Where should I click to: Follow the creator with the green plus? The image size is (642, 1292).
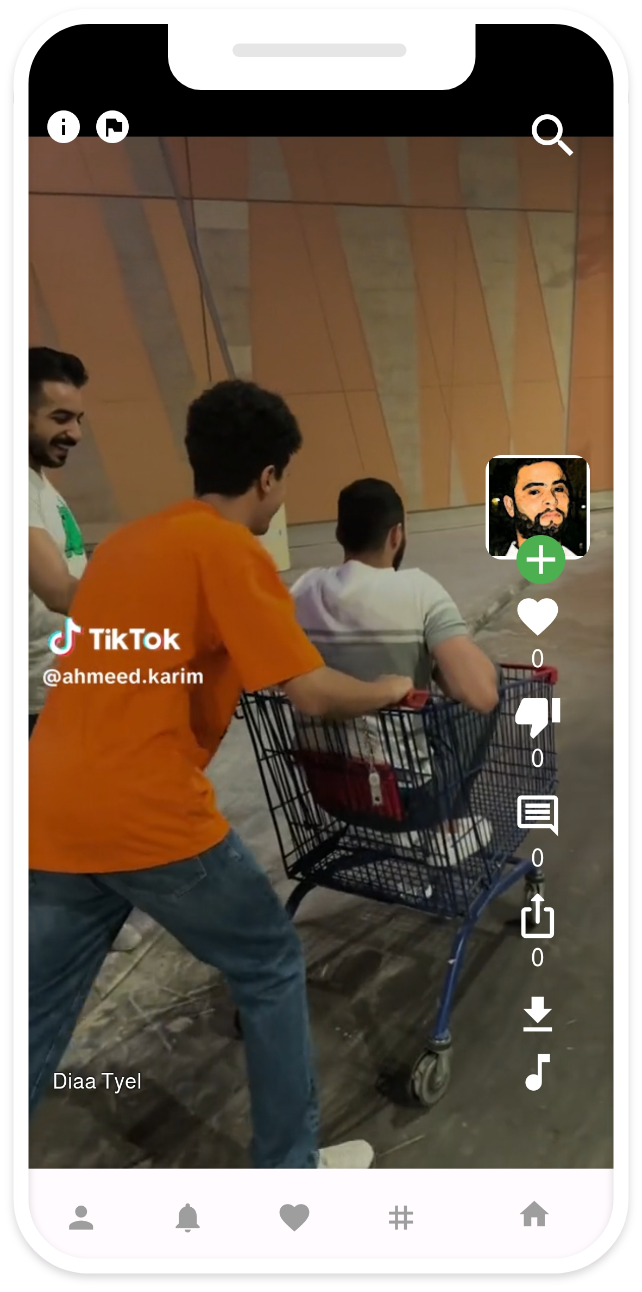(541, 560)
